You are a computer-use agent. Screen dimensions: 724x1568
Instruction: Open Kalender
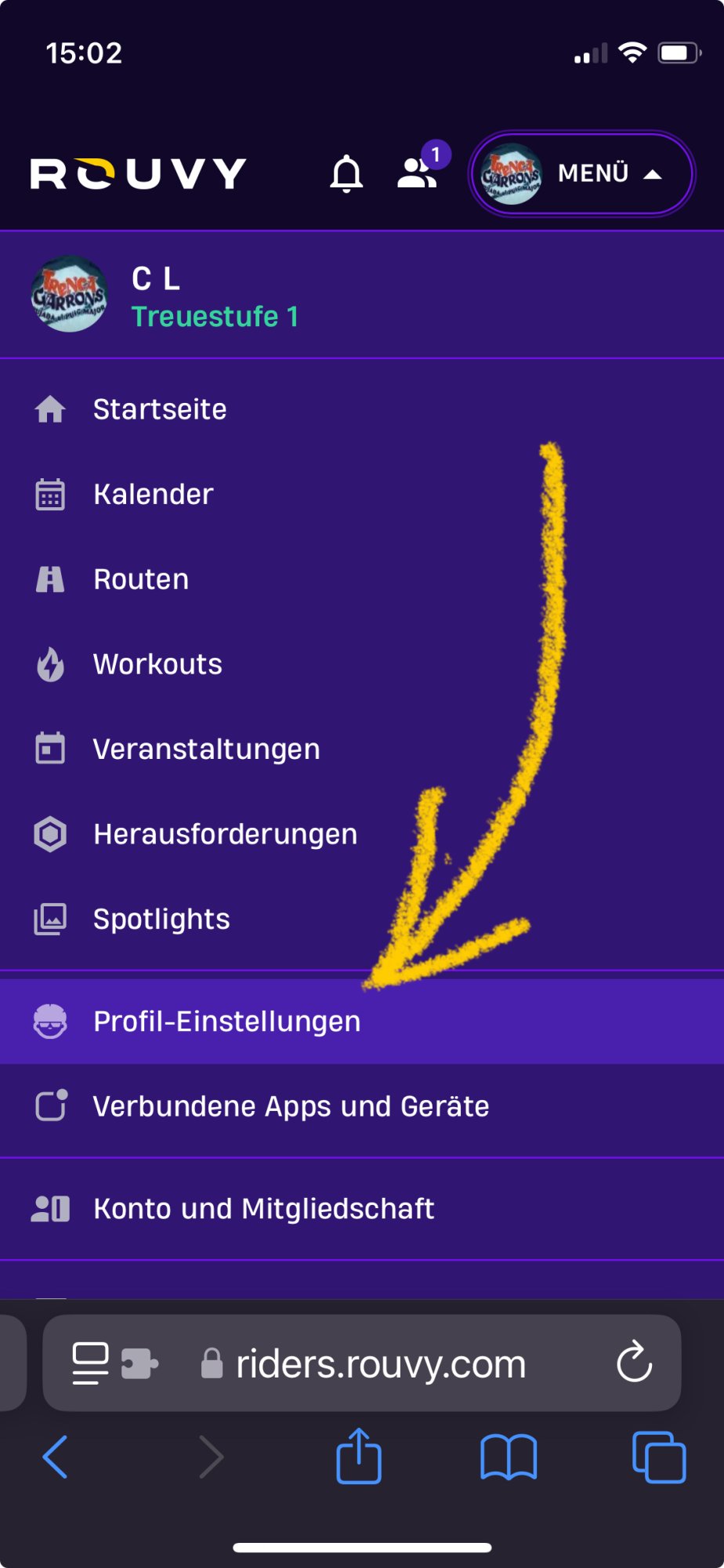153,495
